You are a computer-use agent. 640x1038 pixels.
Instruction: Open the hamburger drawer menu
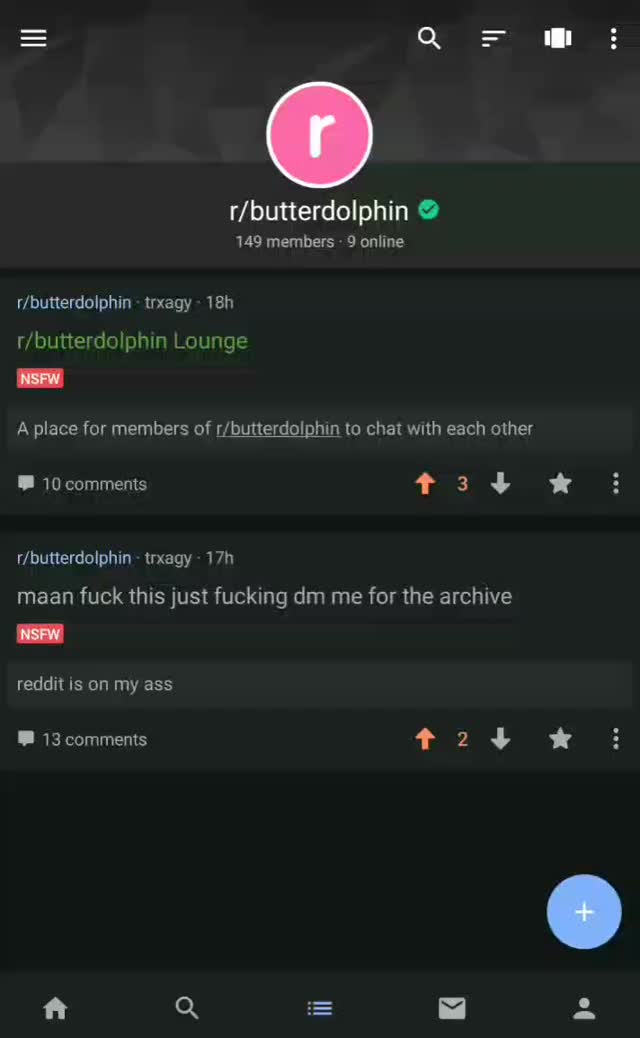coord(33,38)
